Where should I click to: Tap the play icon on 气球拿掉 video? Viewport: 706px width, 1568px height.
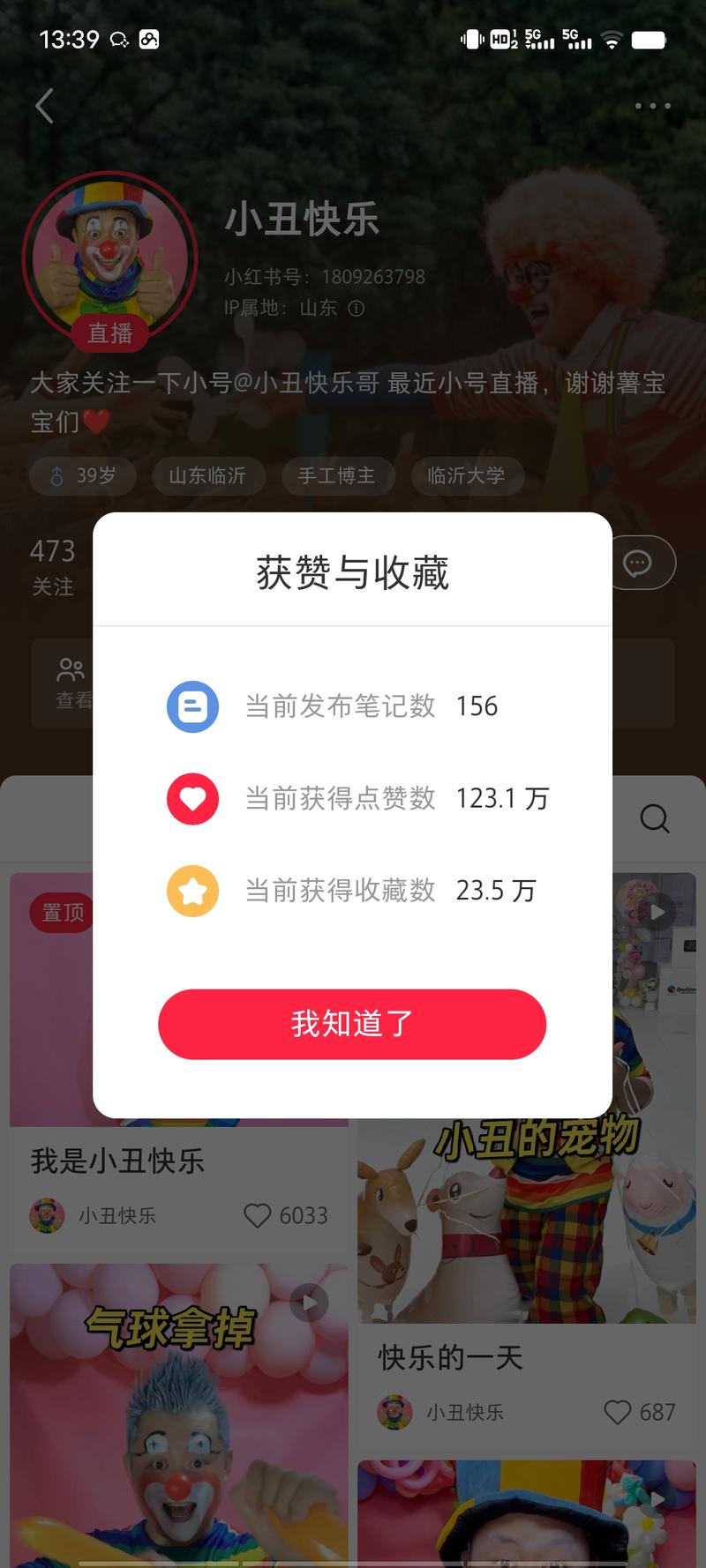click(x=311, y=1303)
